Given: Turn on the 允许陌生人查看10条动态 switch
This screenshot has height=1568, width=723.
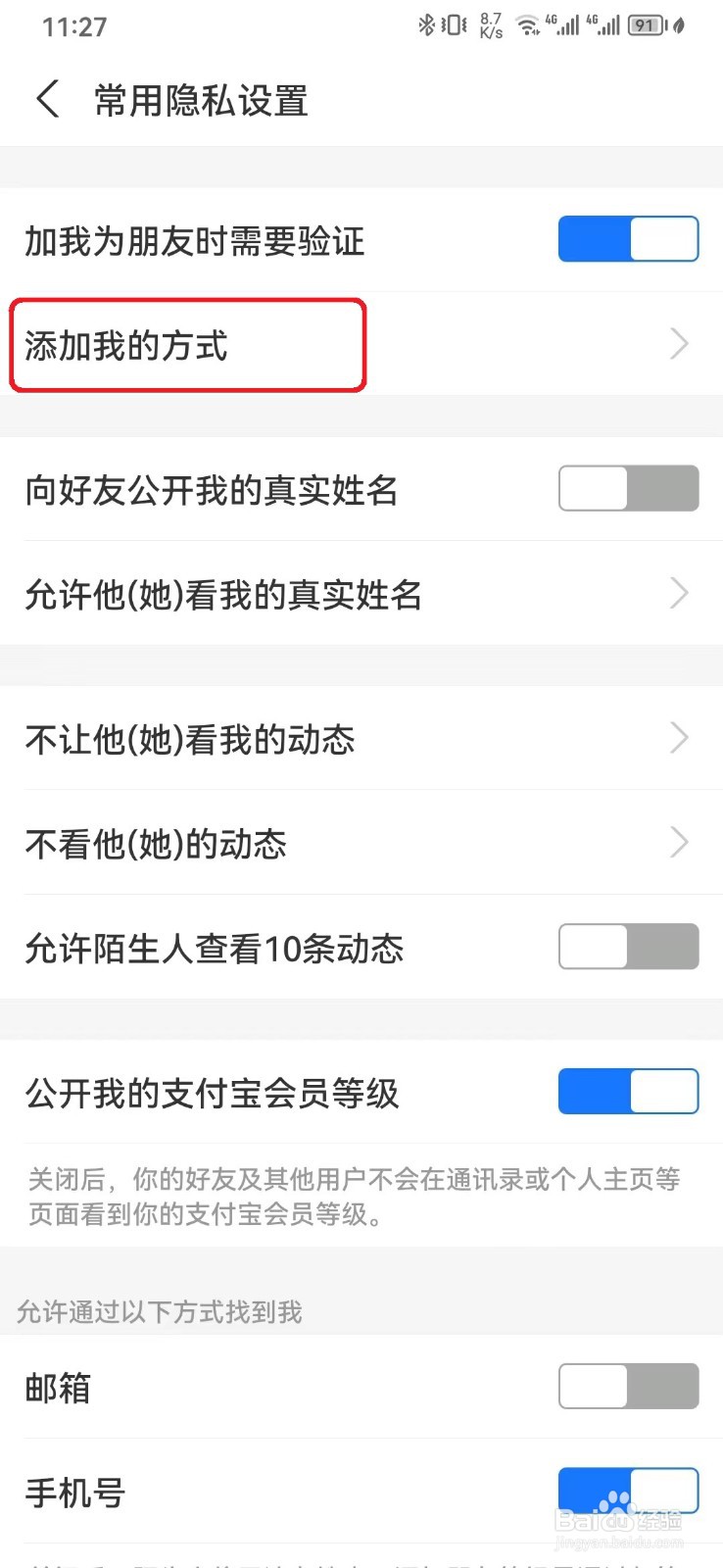Looking at the screenshot, I should pos(628,947).
